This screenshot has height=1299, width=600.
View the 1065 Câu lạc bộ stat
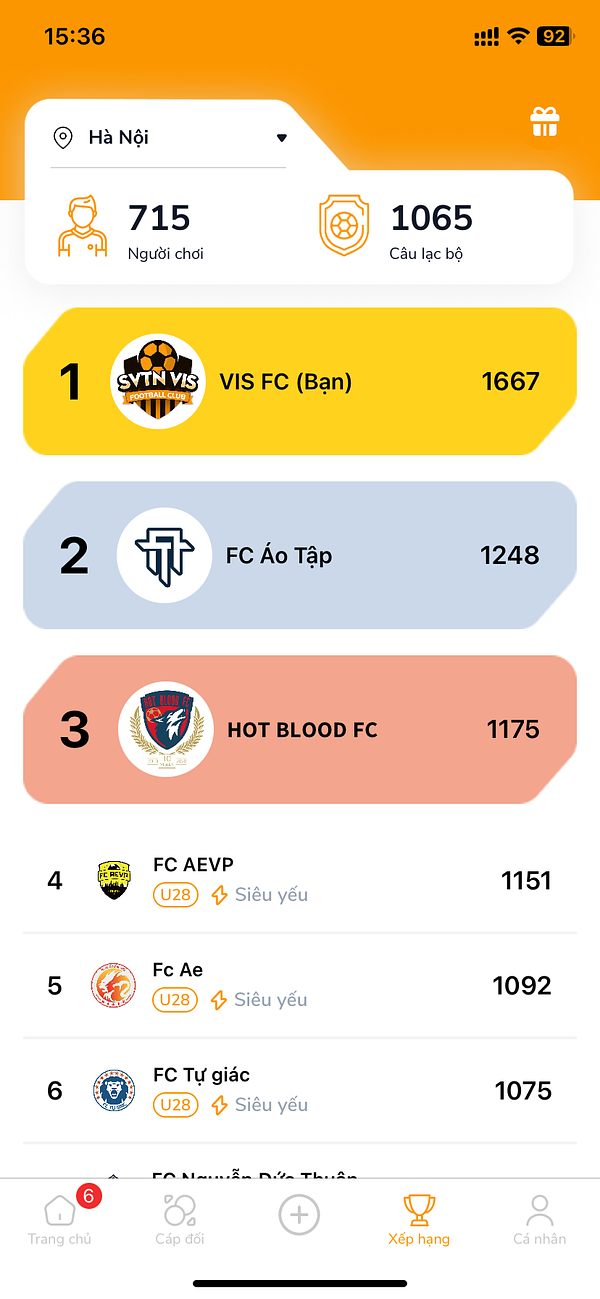tap(396, 228)
